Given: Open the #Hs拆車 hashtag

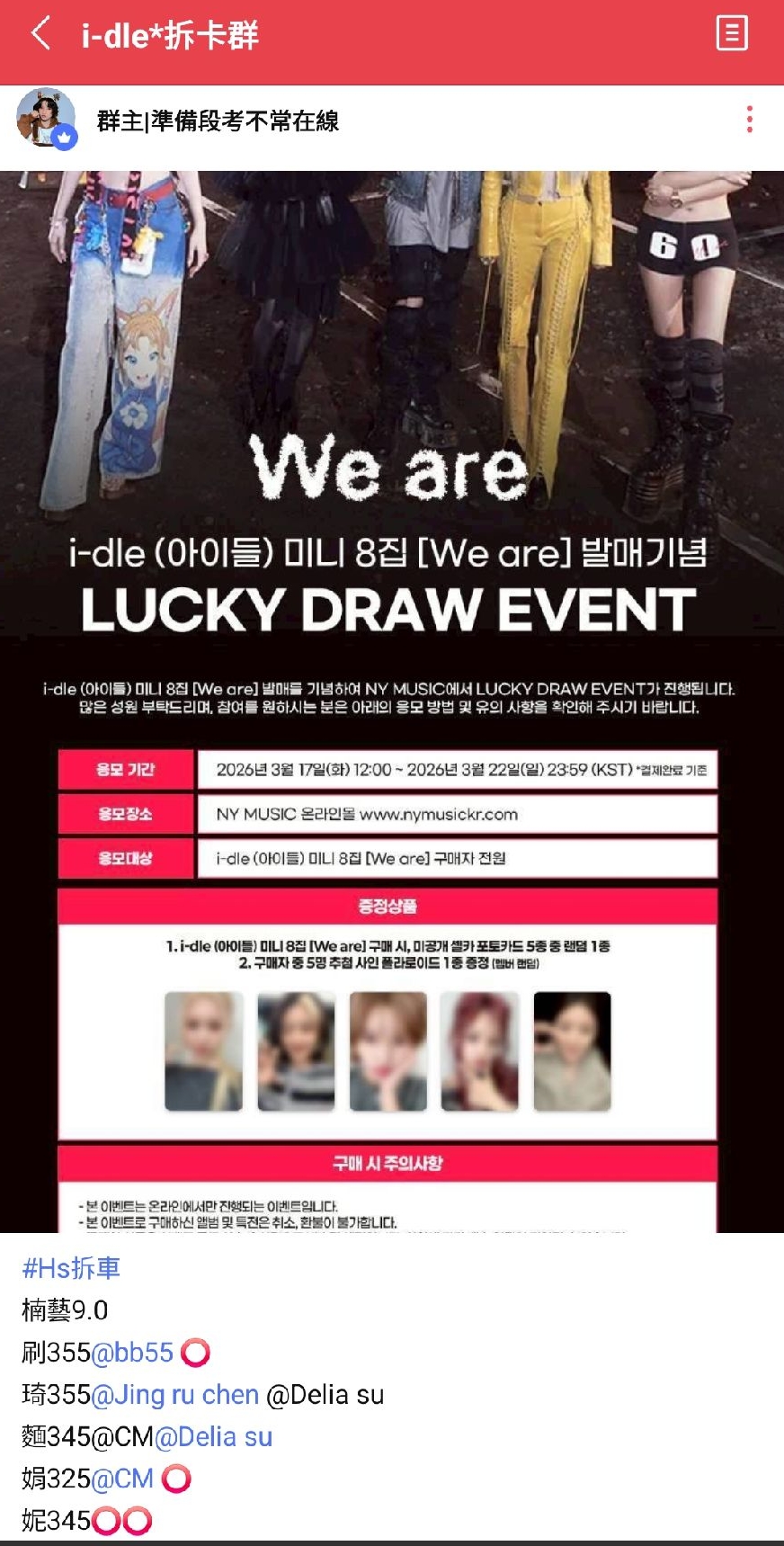Looking at the screenshot, I should tap(71, 1268).
